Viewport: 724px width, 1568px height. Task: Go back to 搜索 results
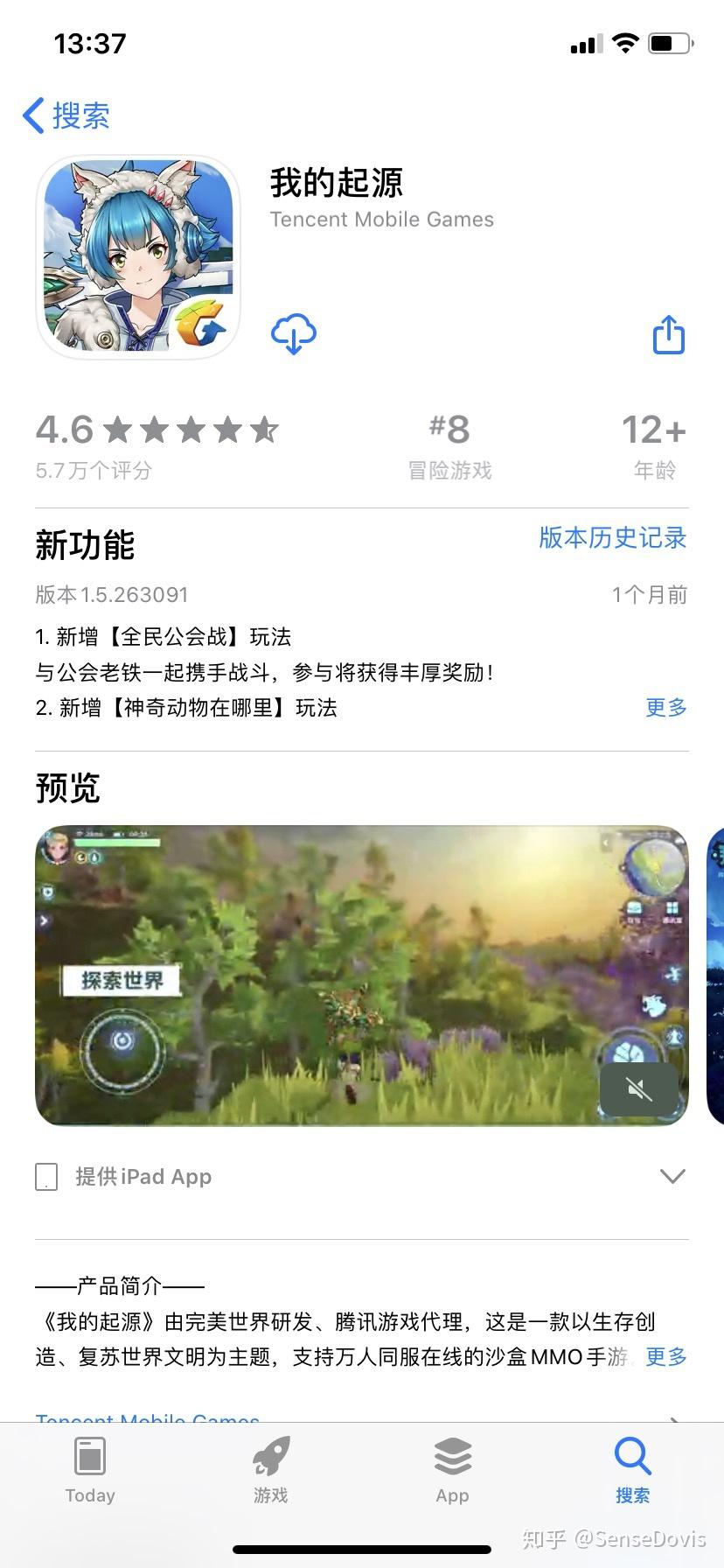(66, 116)
